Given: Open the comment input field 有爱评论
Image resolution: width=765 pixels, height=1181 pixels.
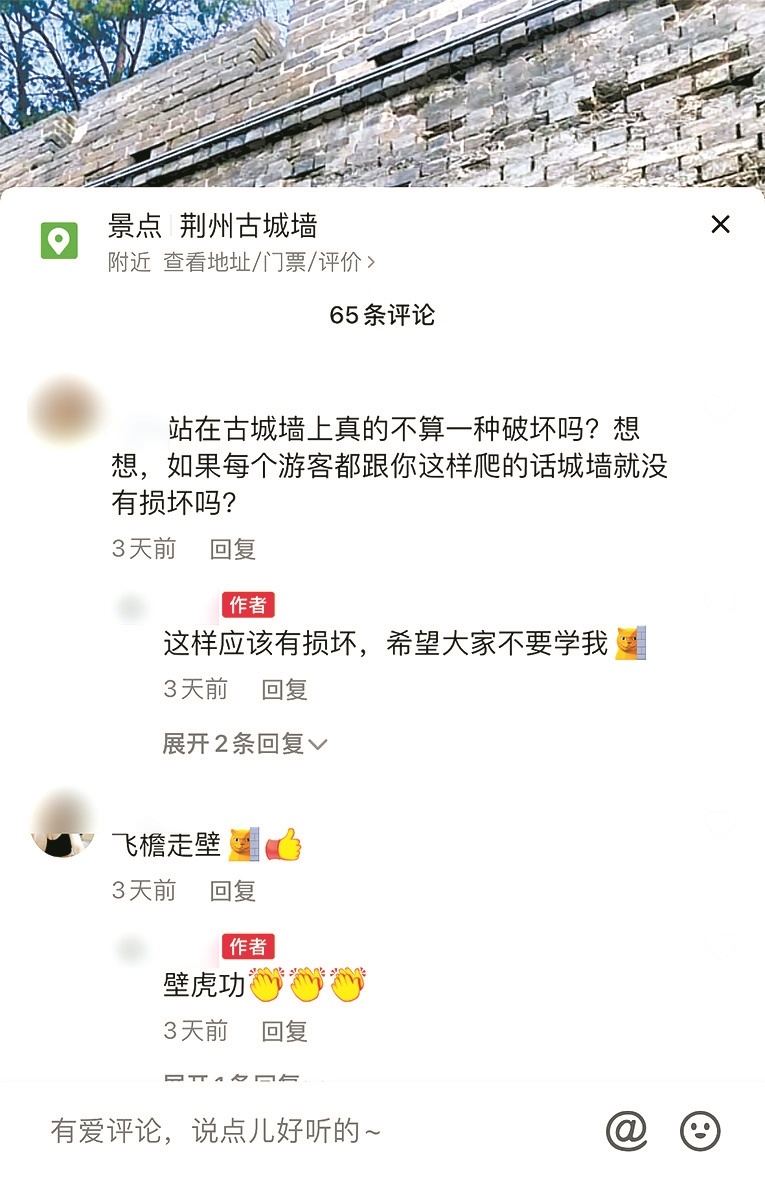Looking at the screenshot, I should [301, 1131].
